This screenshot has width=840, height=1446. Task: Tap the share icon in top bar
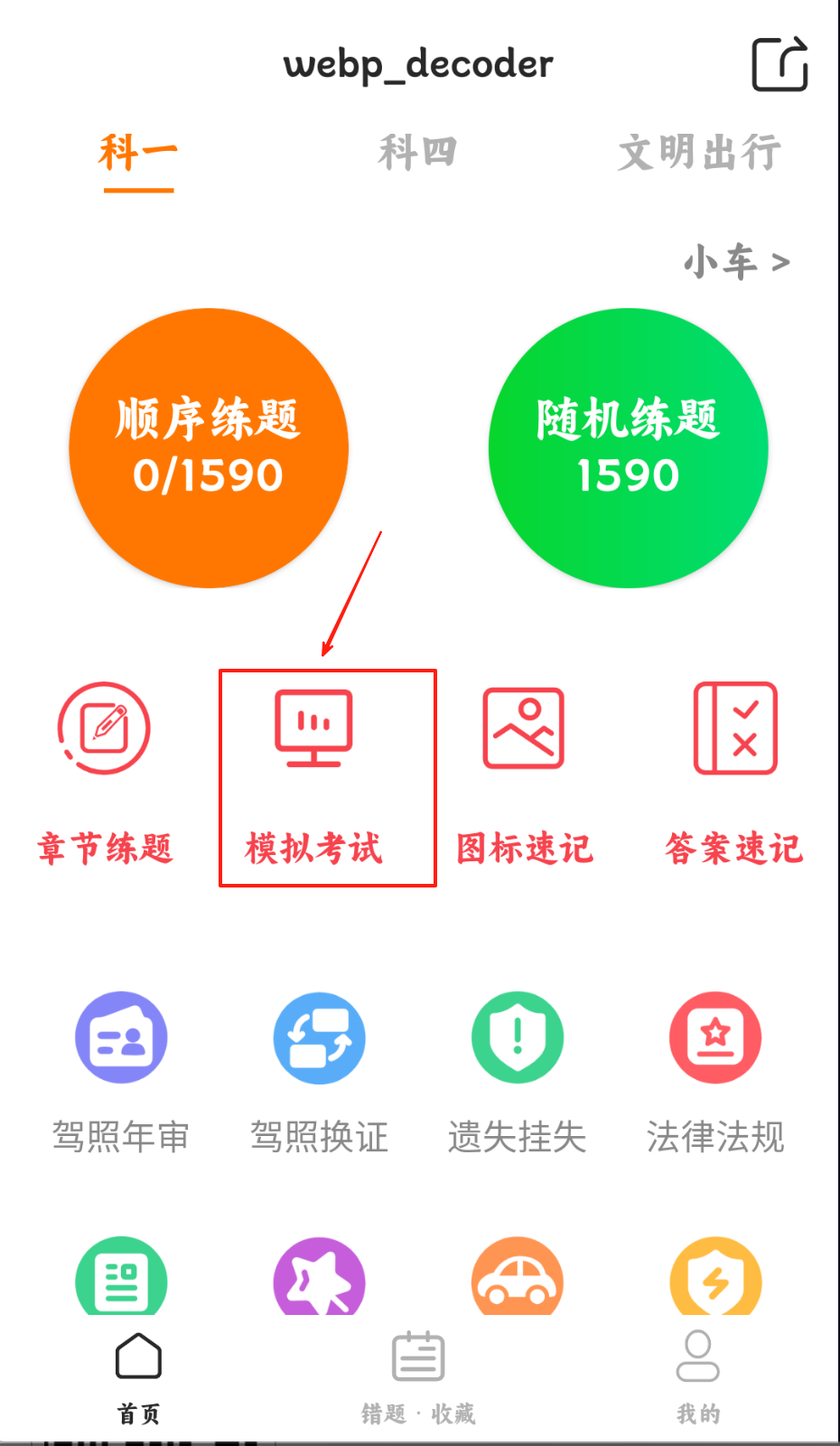coord(779,63)
